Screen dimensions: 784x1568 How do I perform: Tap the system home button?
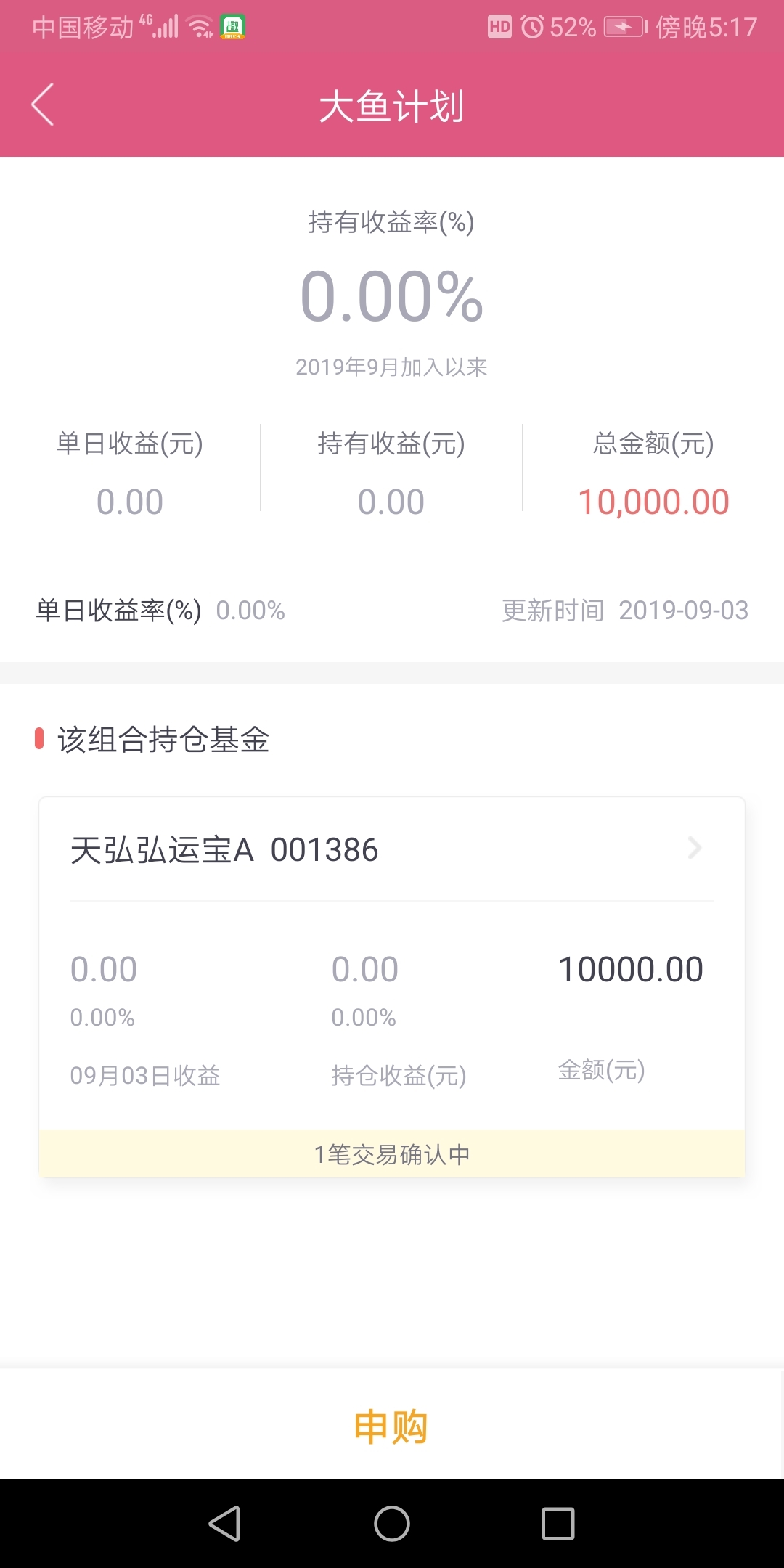click(392, 1523)
